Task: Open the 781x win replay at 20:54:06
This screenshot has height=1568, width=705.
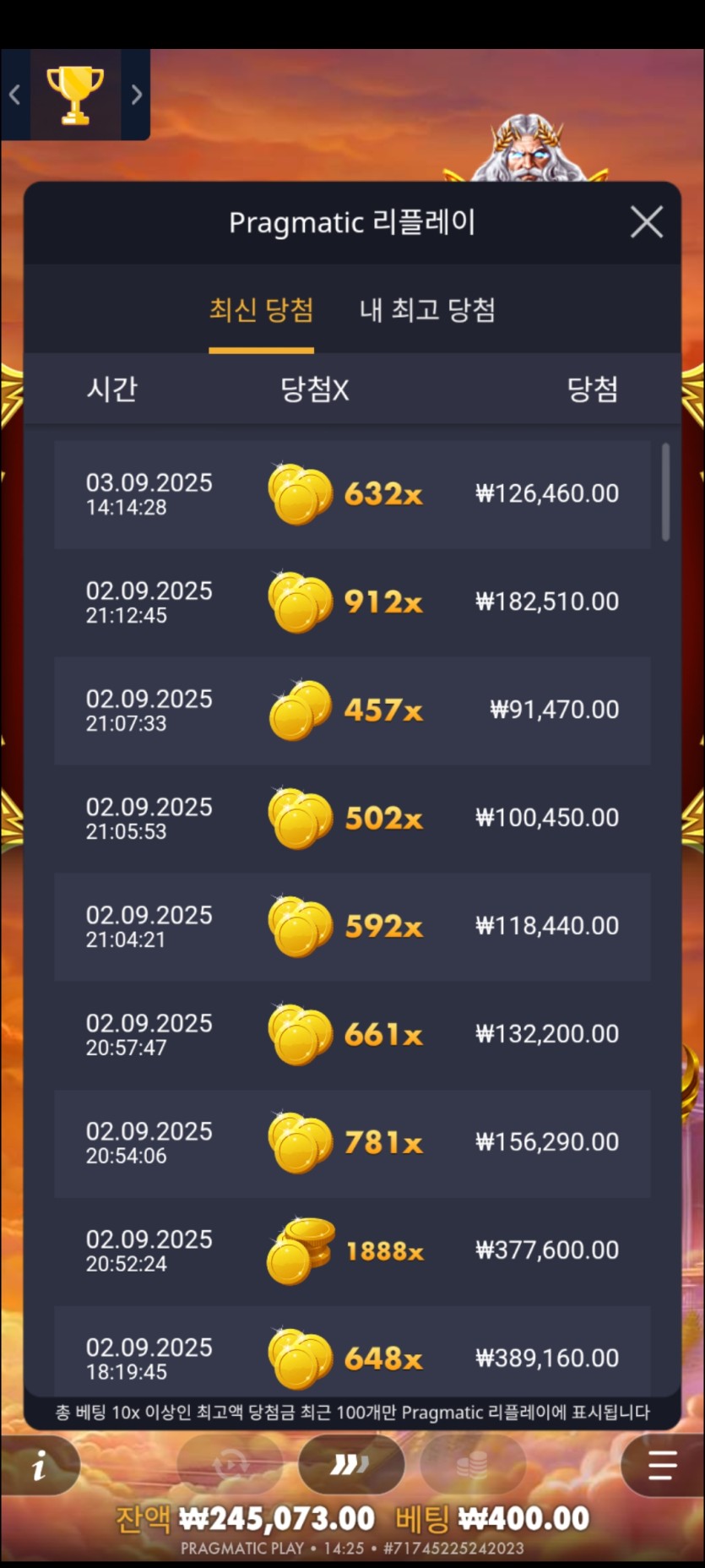Action: tap(352, 1143)
